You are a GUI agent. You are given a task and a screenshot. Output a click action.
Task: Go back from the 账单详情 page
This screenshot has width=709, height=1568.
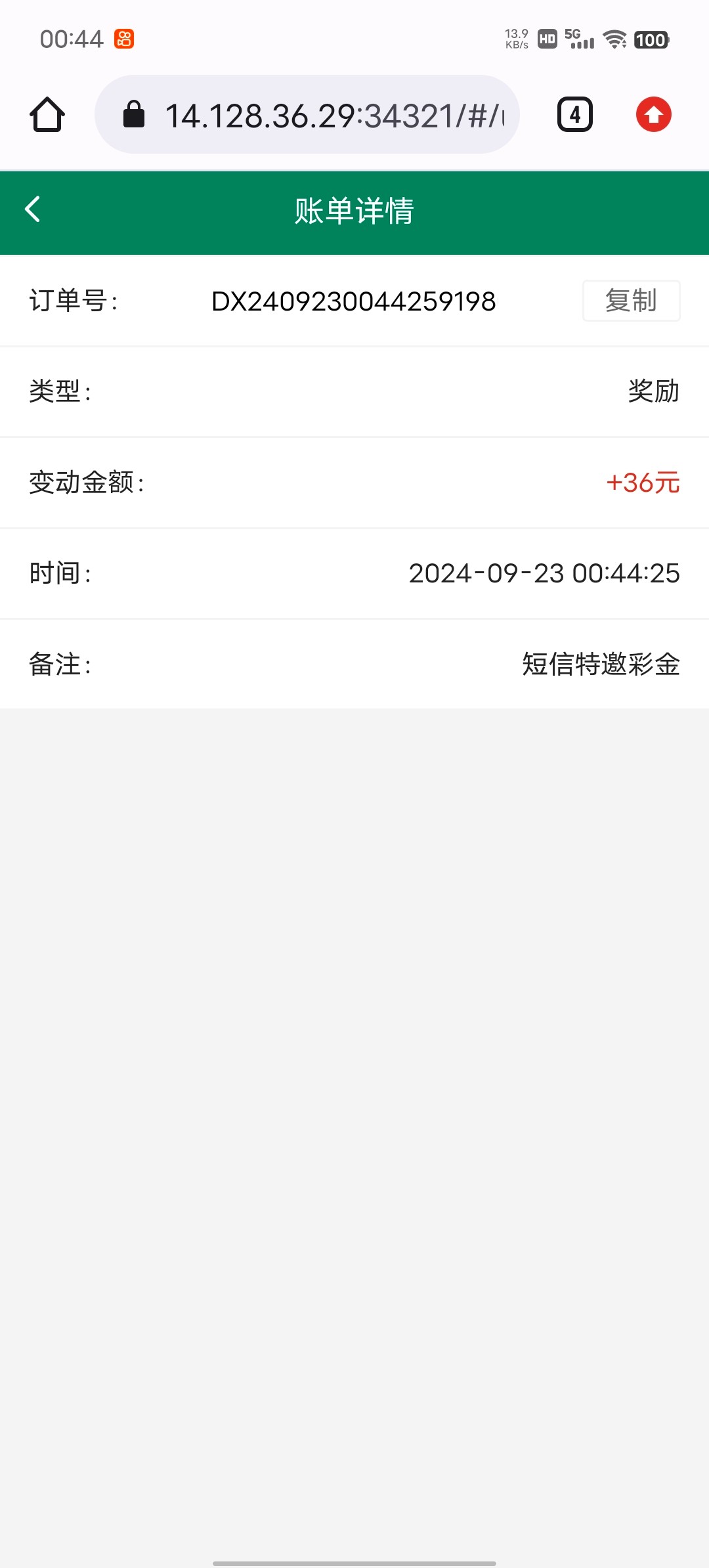[x=33, y=209]
